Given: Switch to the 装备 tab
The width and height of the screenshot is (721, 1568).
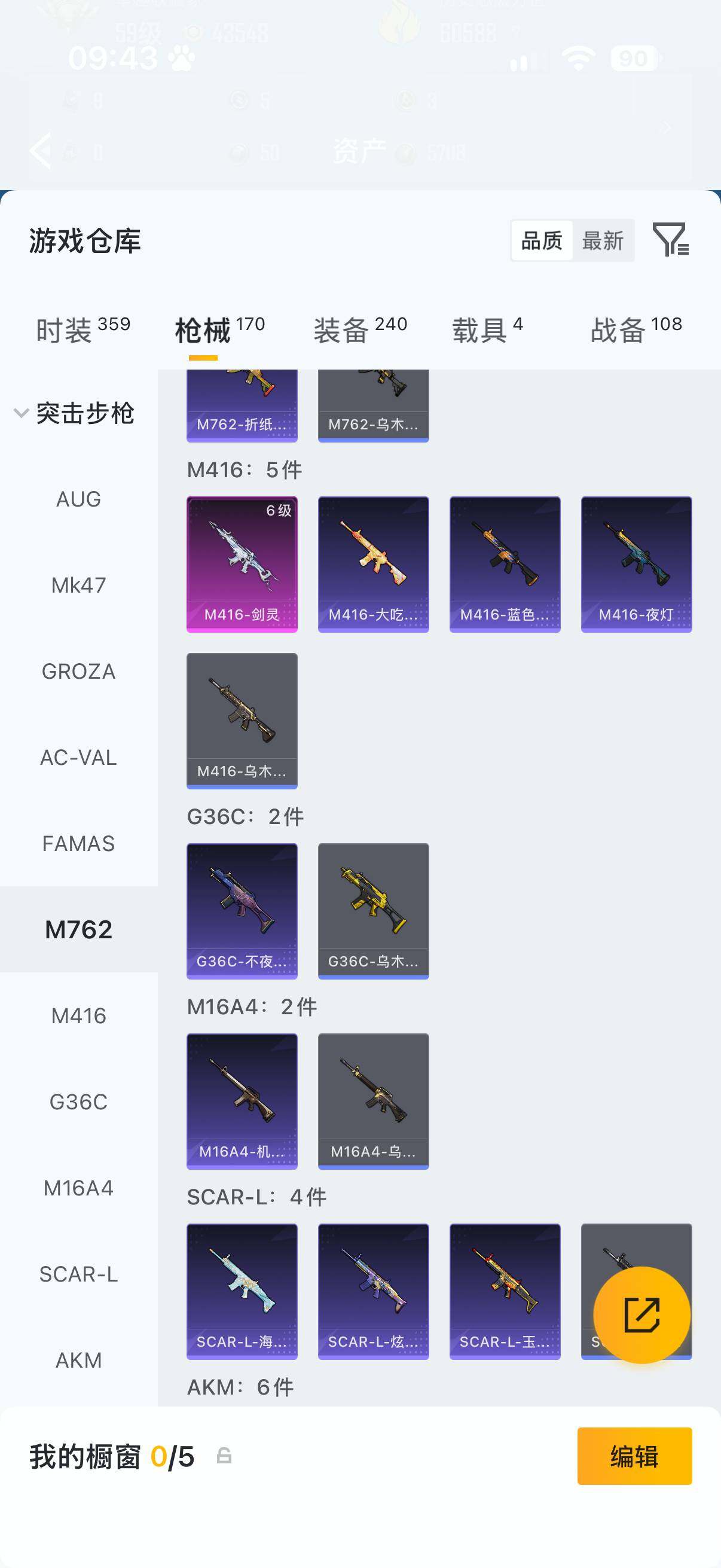Looking at the screenshot, I should (360, 330).
